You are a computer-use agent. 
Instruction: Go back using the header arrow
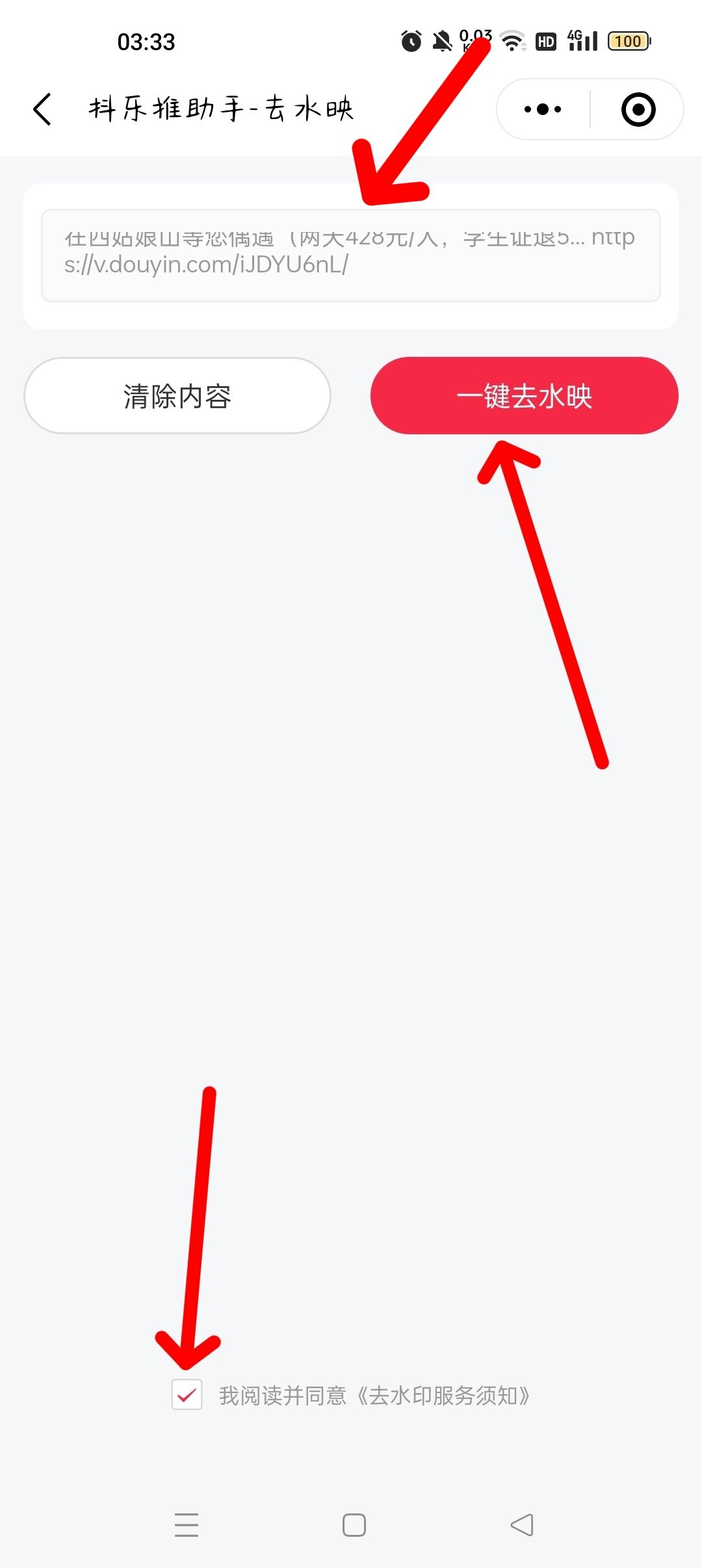[43, 109]
